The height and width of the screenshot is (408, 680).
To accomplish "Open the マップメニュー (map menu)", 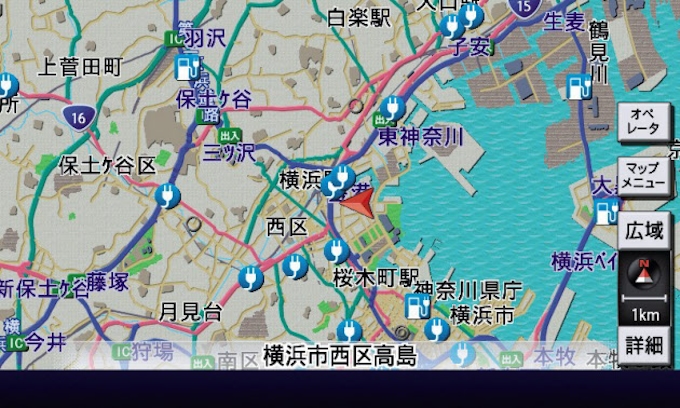I will [645, 177].
